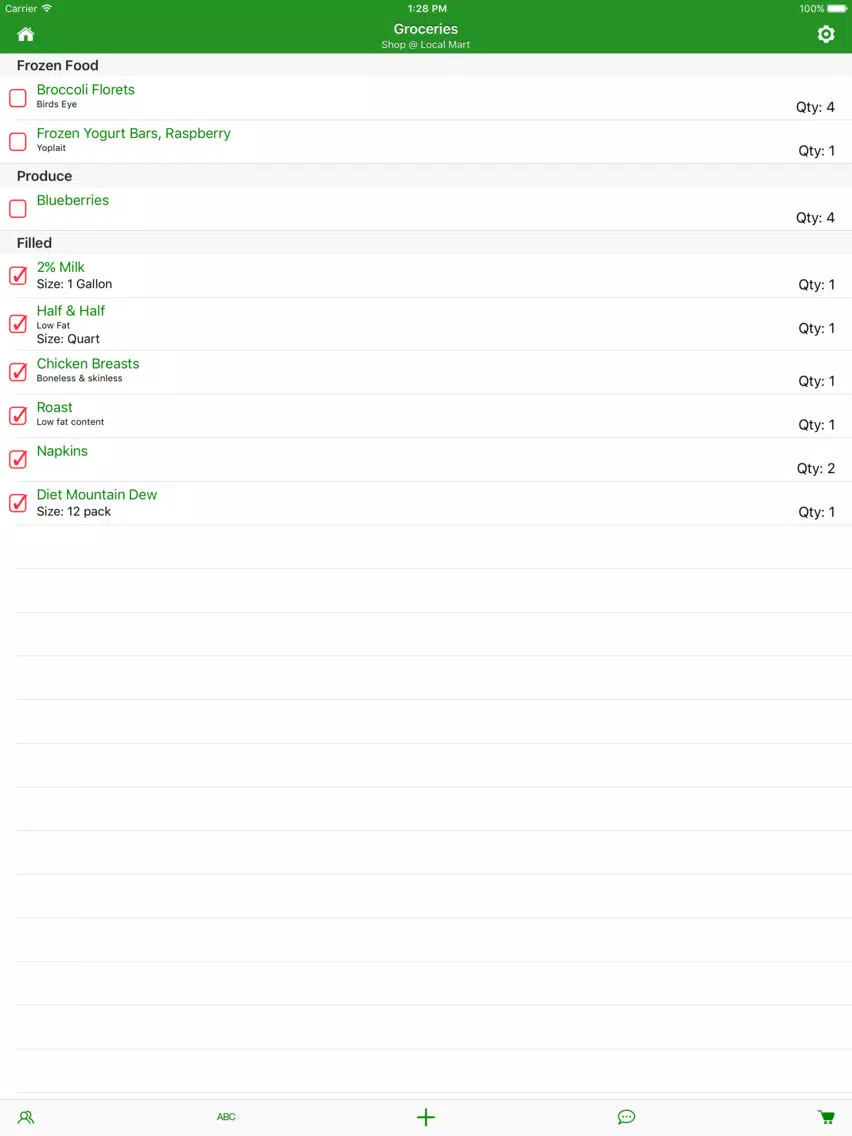Open the message bubble icon
852x1136 pixels.
tap(626, 1117)
